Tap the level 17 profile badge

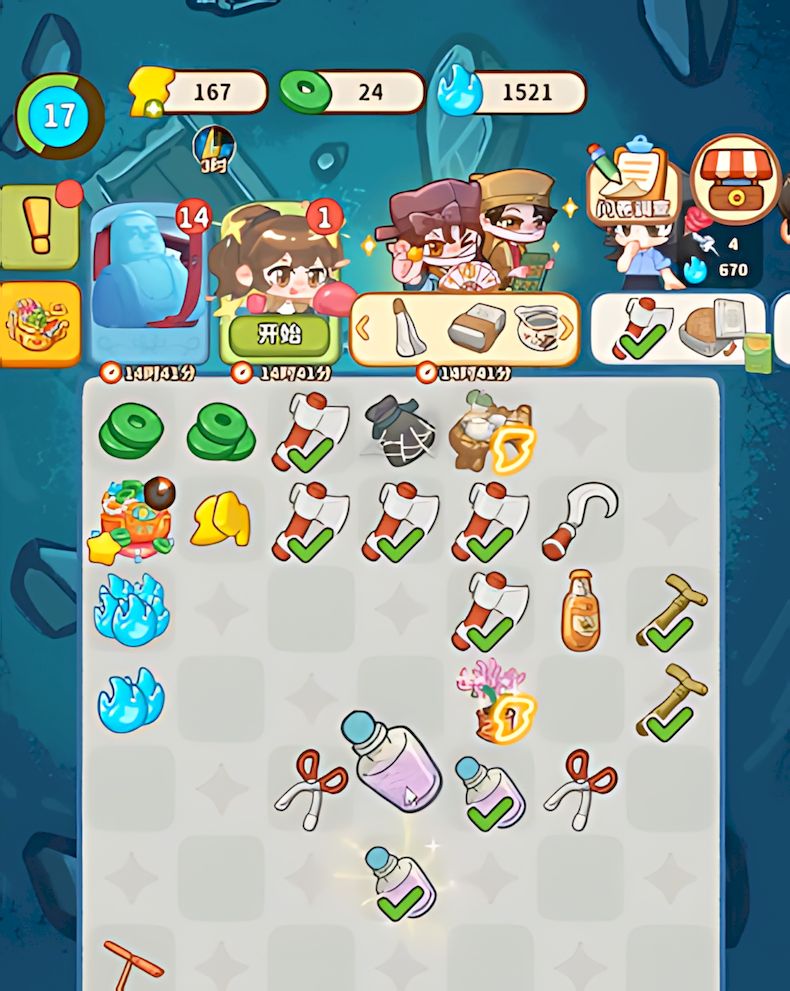point(59,116)
